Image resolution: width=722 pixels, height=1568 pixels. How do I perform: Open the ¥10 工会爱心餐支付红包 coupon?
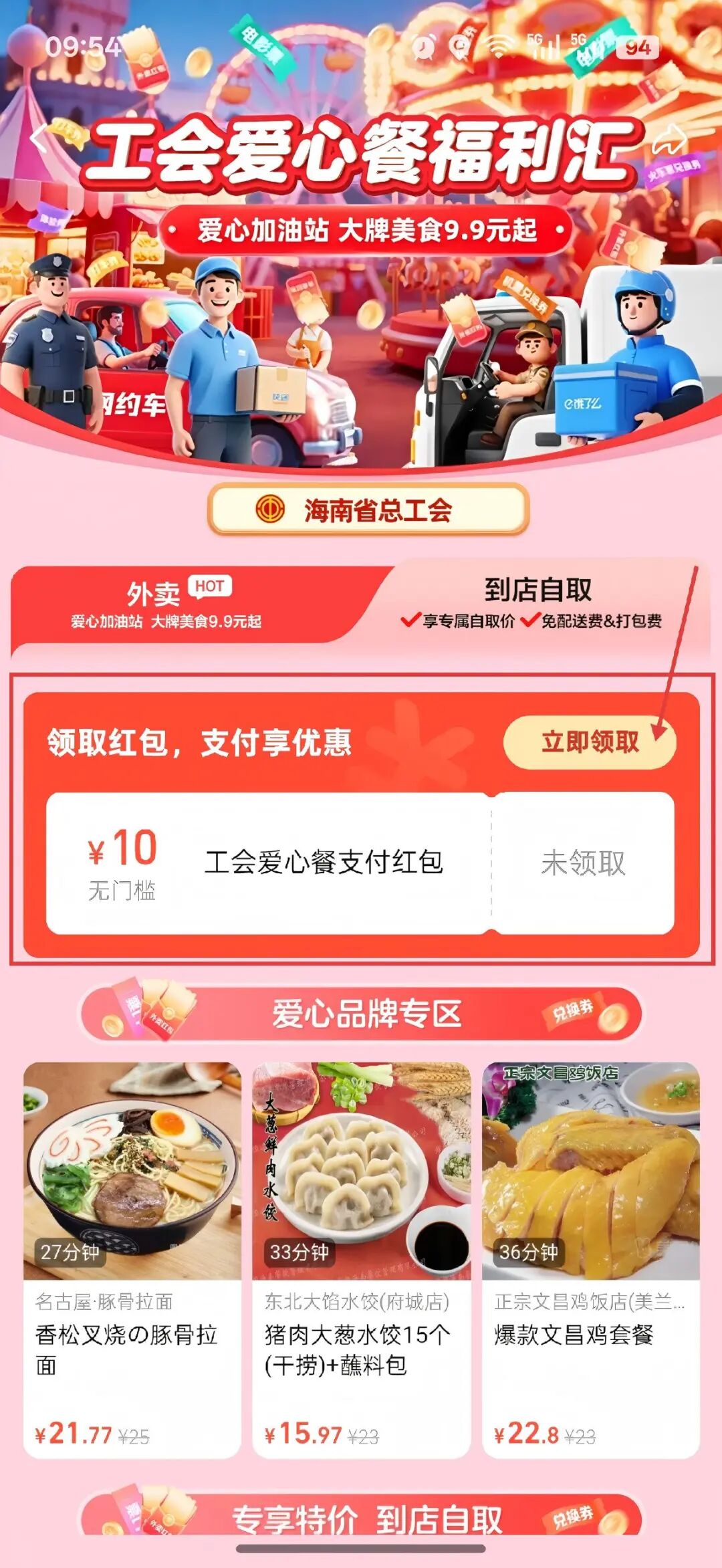tap(267, 863)
